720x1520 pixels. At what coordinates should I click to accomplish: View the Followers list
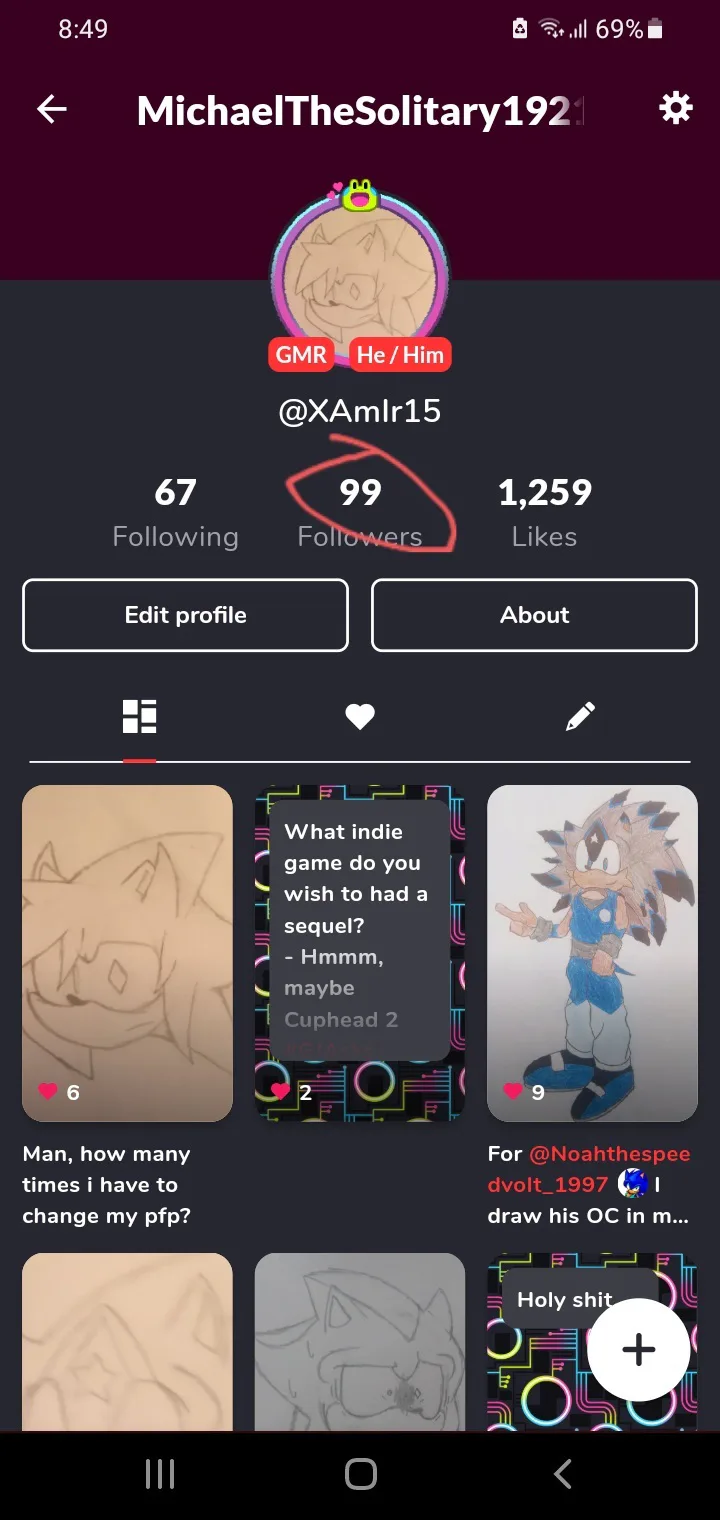pos(360,512)
